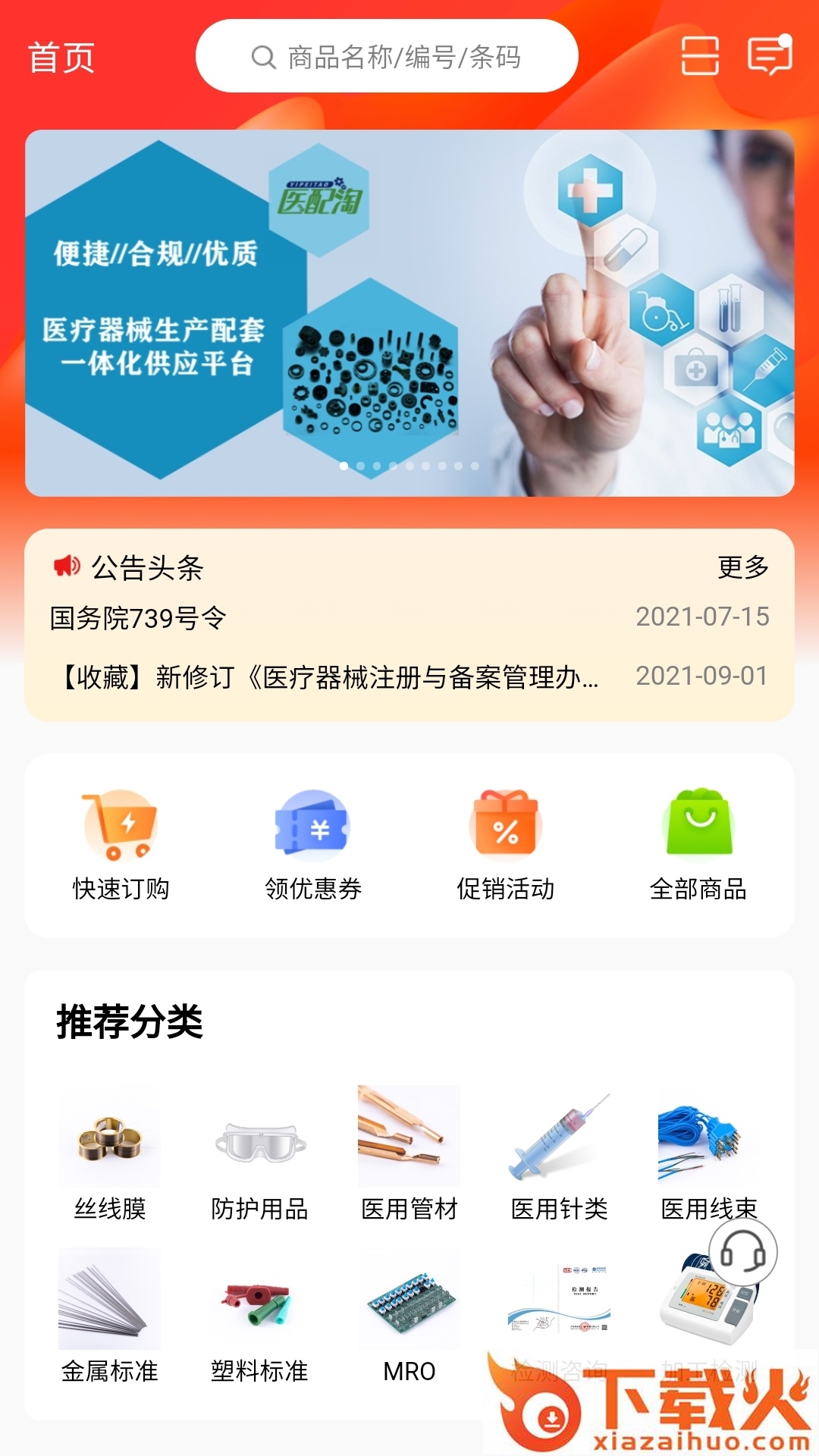Open the 医用管材 category
Viewport: 819px width, 1456px height.
tap(409, 1154)
